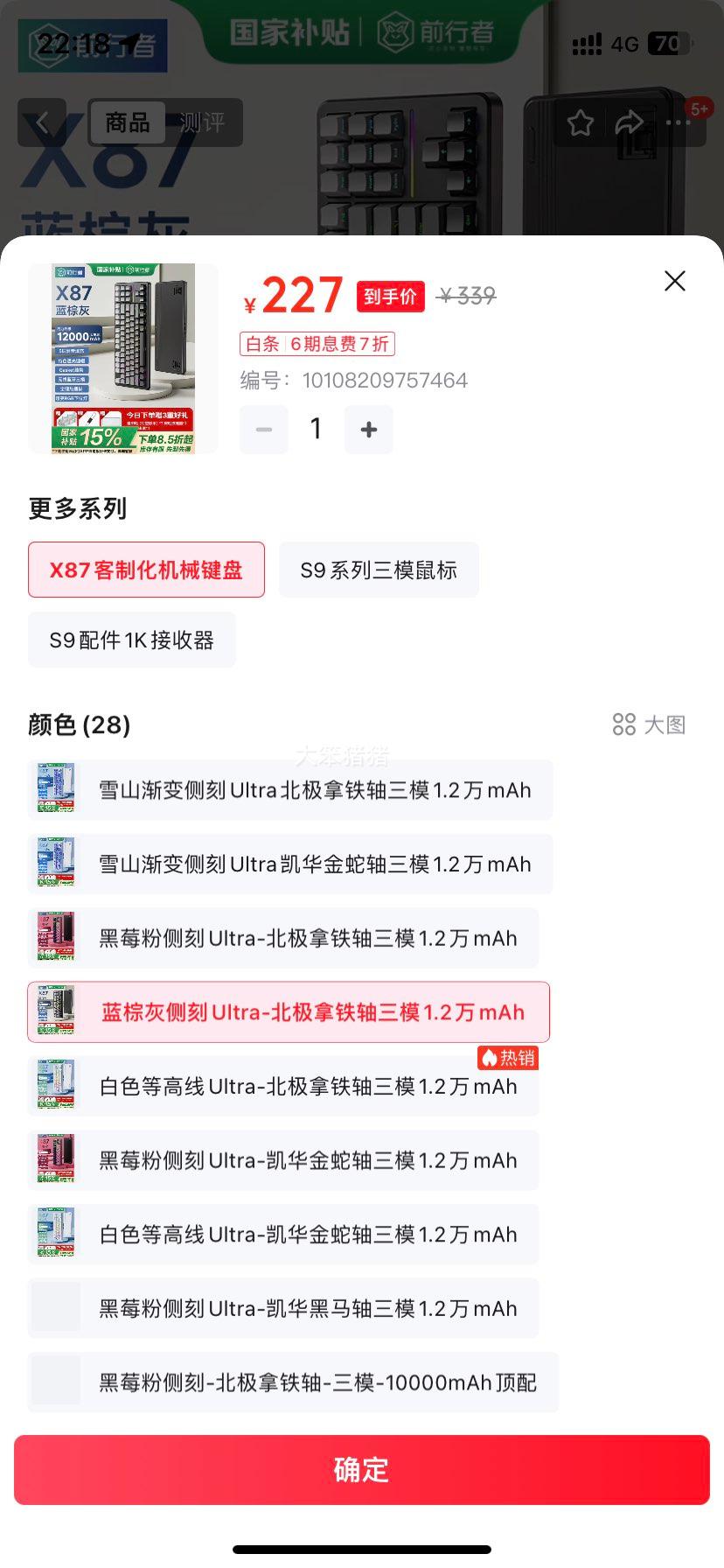
Task: Tap the quantity input showing 1
Action: (x=315, y=430)
